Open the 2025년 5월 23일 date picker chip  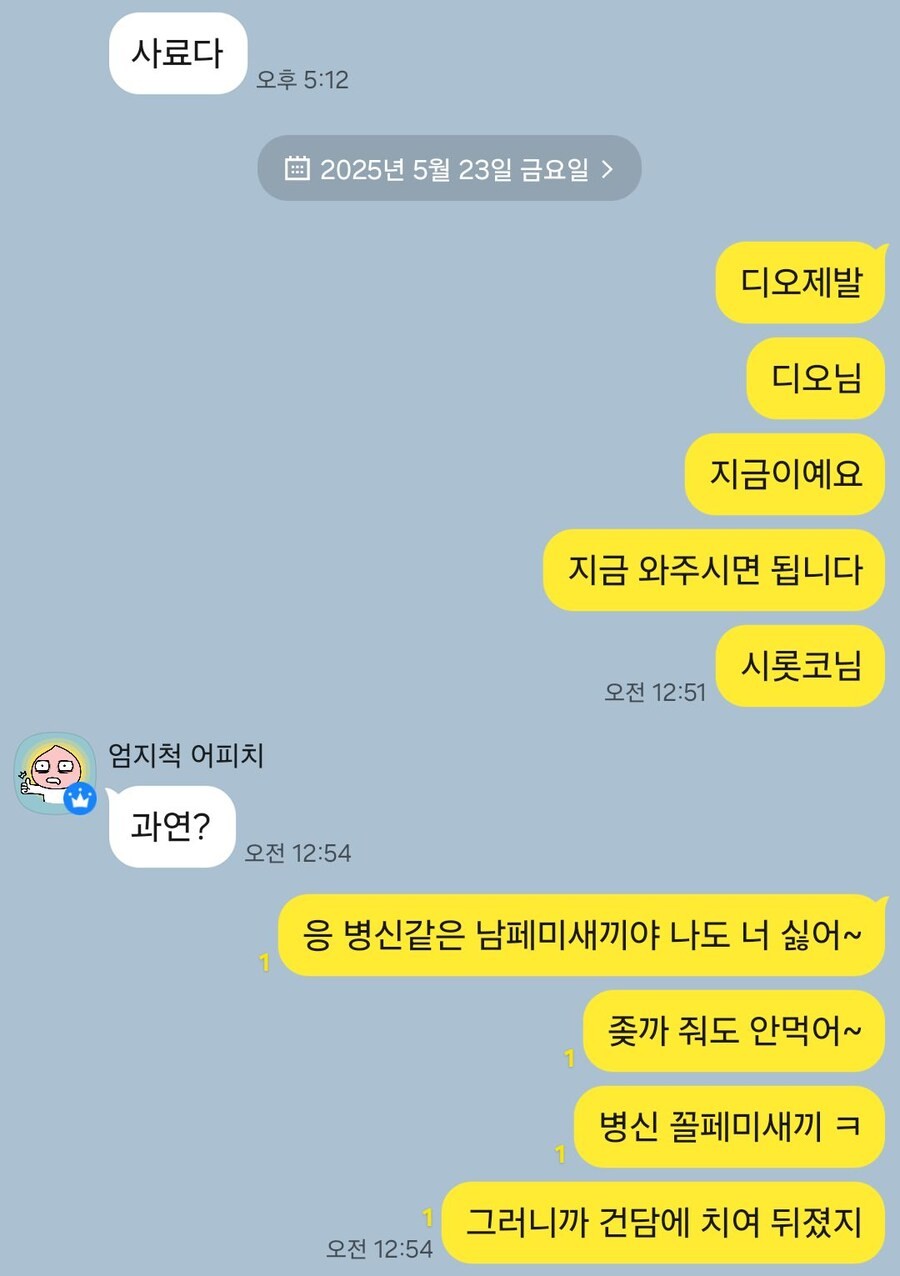[x=449, y=169]
